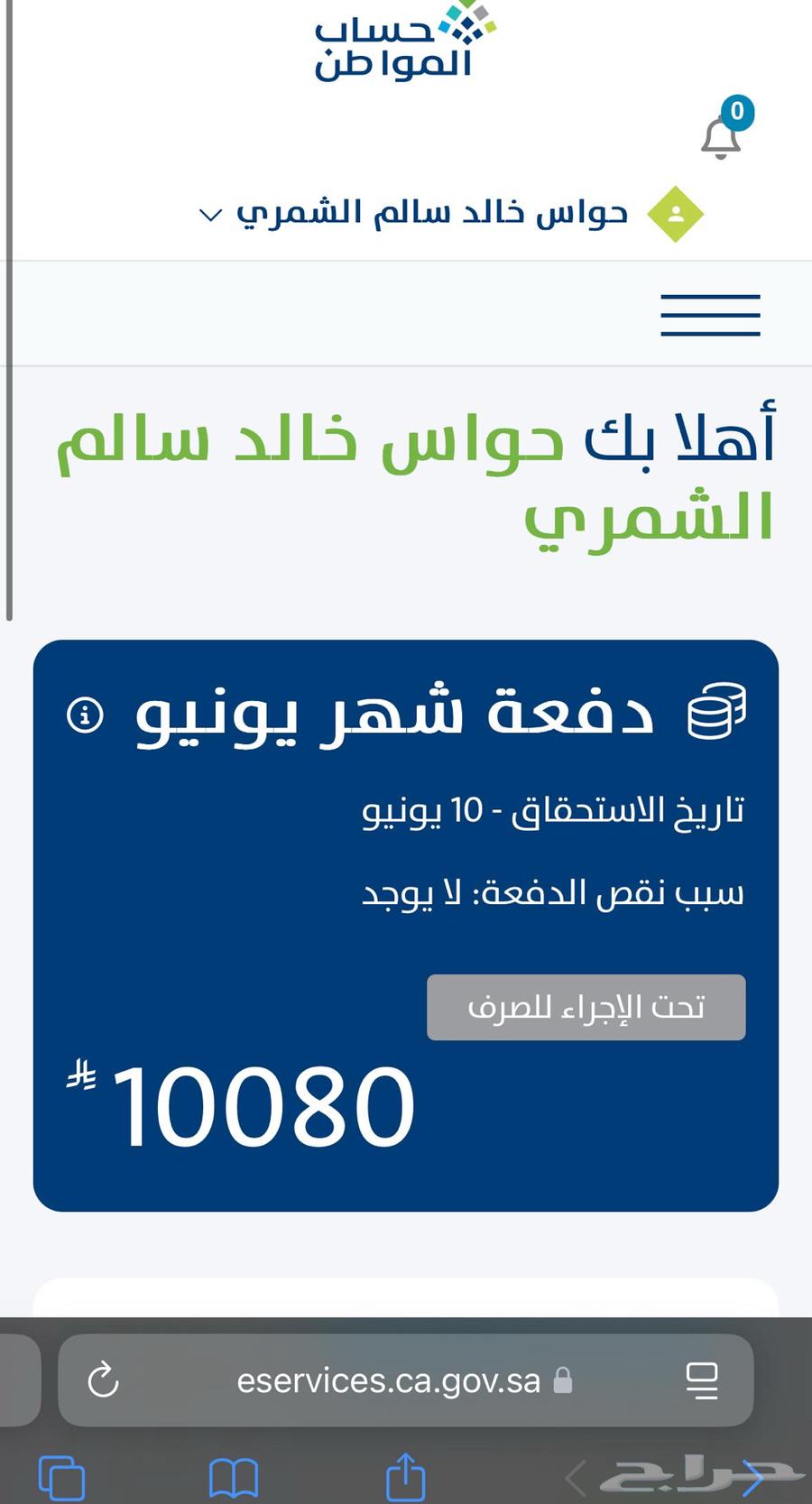Tap the lock icon in the address bar

[x=564, y=1381]
